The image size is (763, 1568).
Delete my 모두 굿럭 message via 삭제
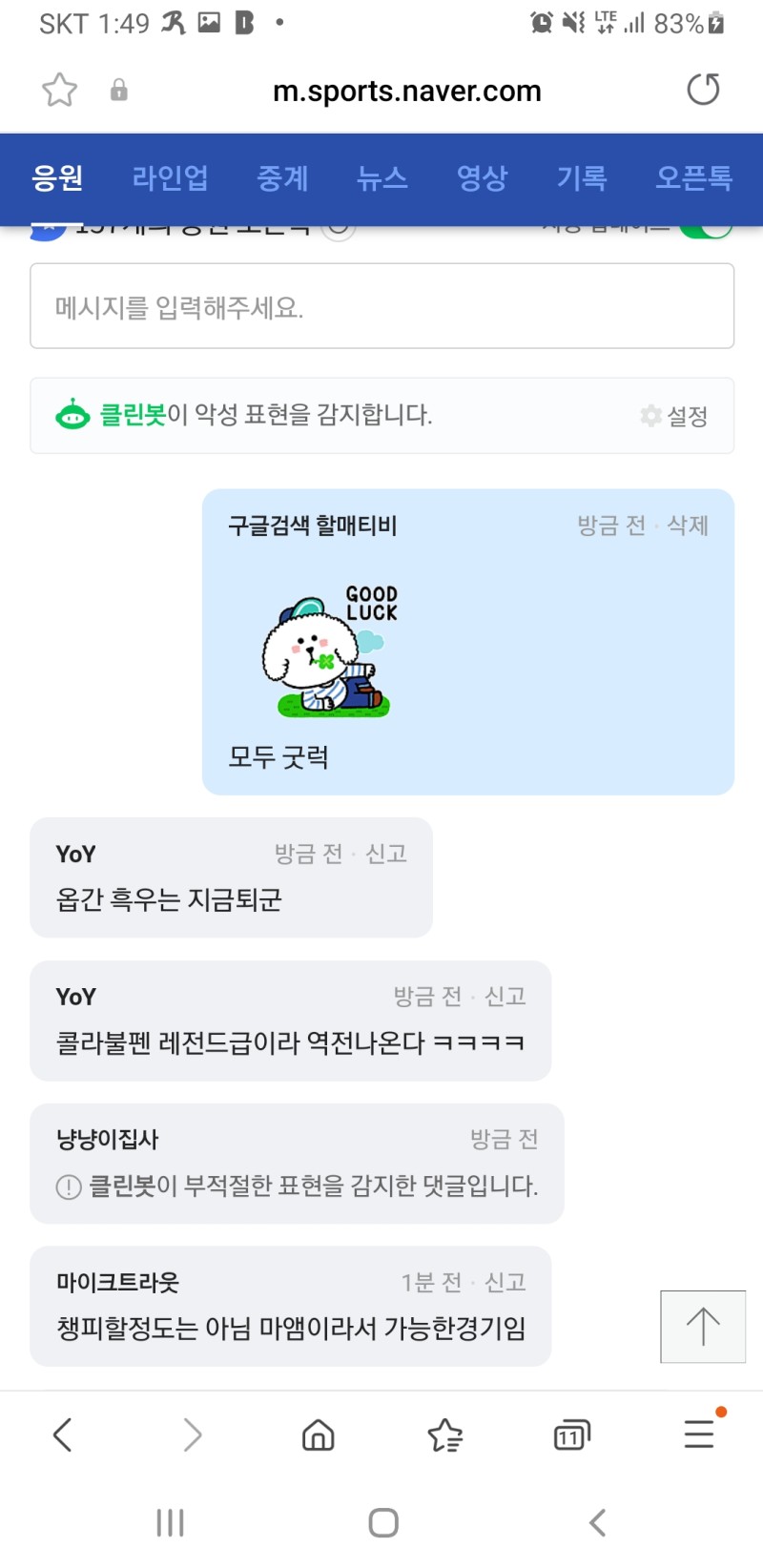688,526
